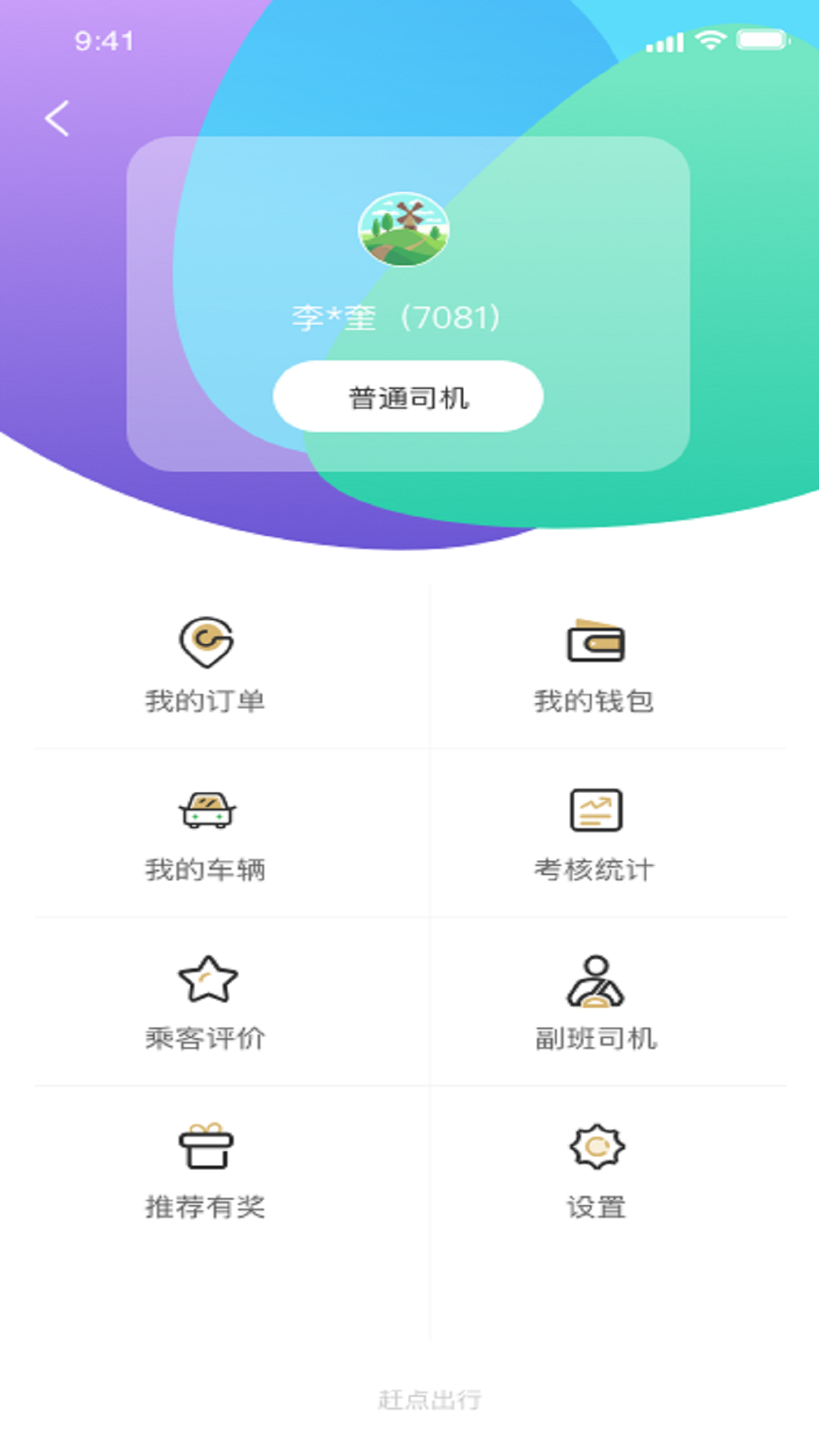Image resolution: width=819 pixels, height=1456 pixels.
Task: Tap the cellular signal bars indicator
Action: [x=662, y=43]
